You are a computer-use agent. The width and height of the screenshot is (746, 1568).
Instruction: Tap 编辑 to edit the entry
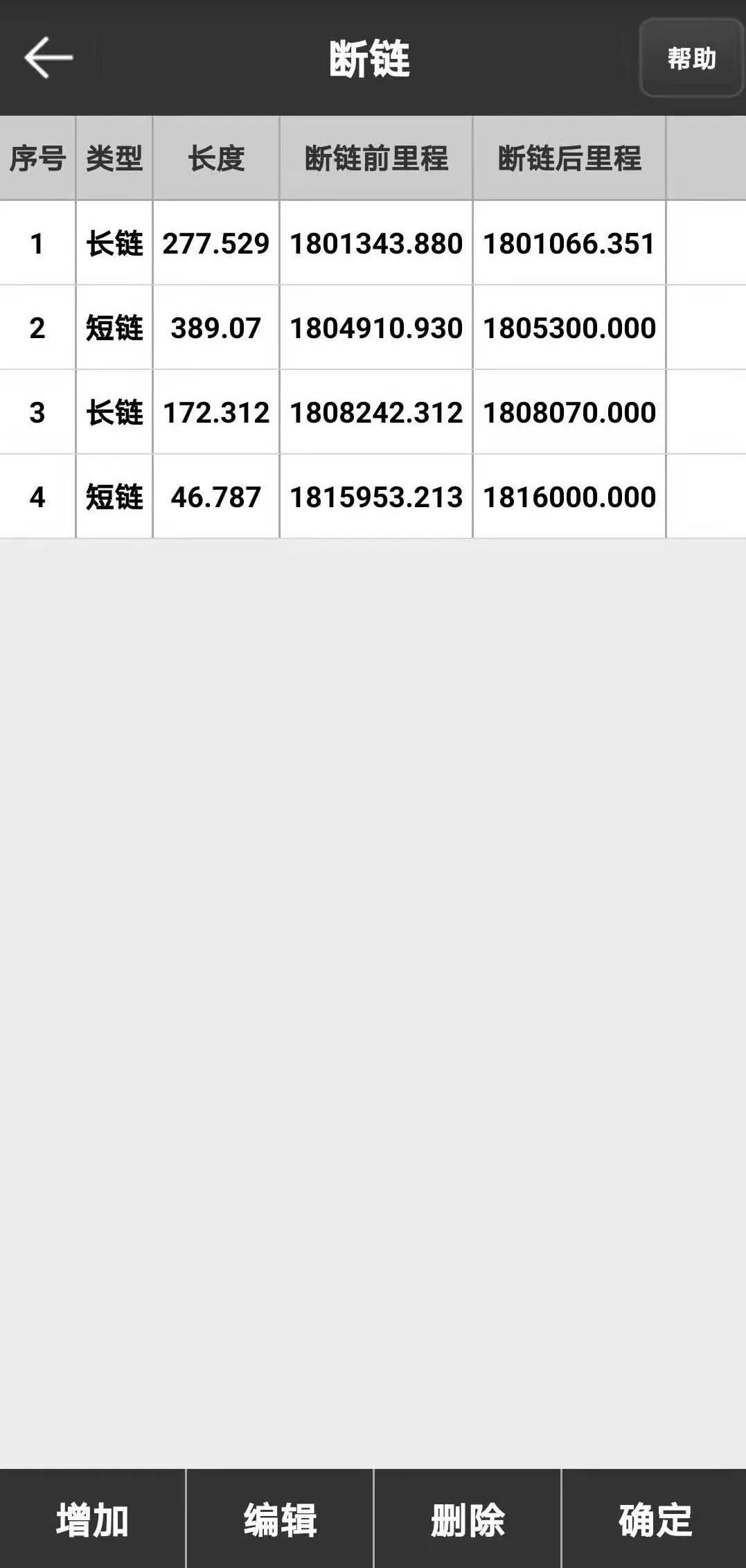click(x=280, y=1520)
